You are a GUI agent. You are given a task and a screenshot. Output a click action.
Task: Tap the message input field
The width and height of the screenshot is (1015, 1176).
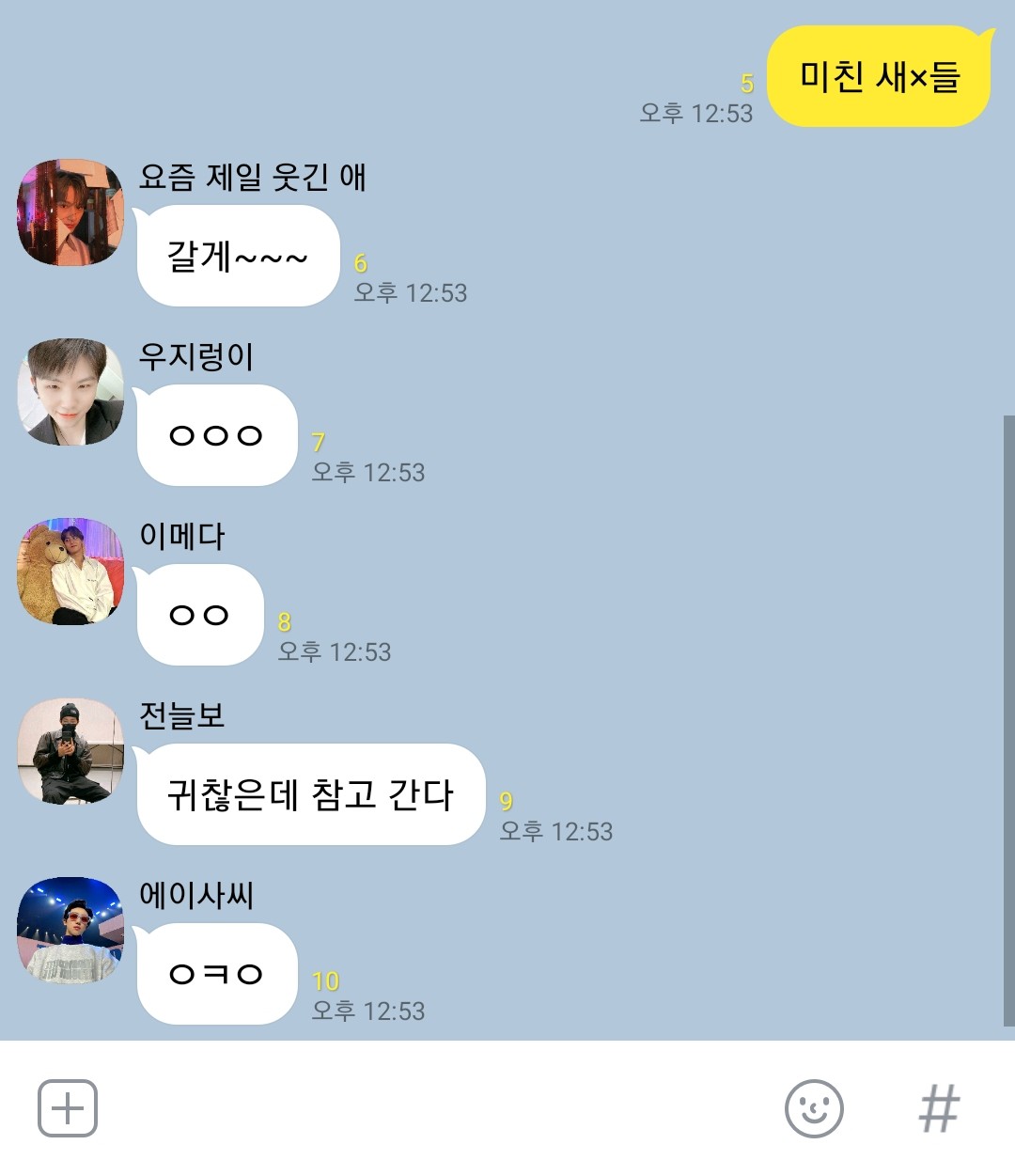click(432, 1108)
